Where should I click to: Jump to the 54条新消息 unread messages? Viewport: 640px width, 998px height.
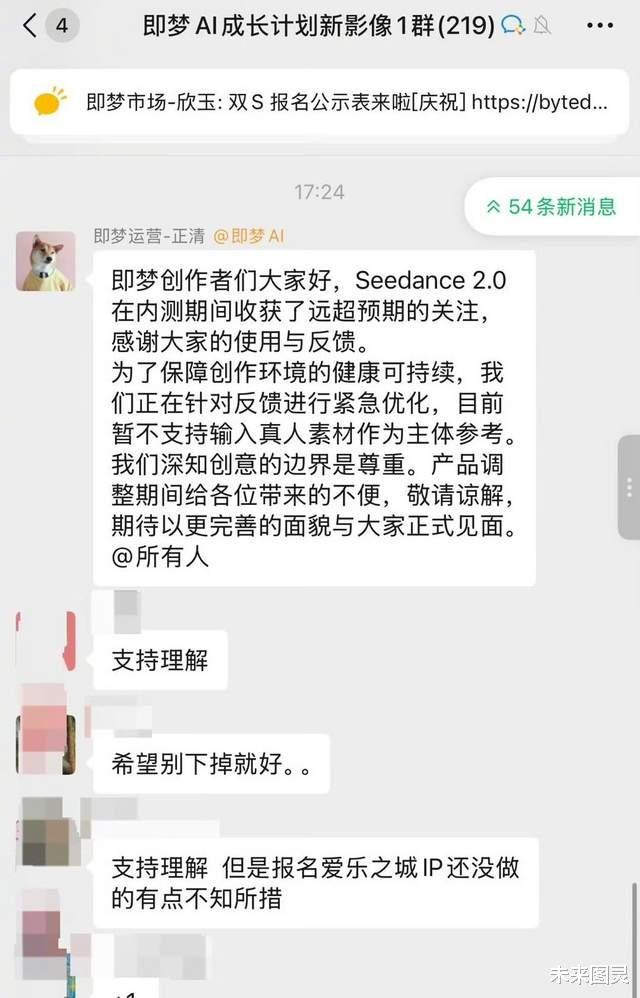click(552, 207)
